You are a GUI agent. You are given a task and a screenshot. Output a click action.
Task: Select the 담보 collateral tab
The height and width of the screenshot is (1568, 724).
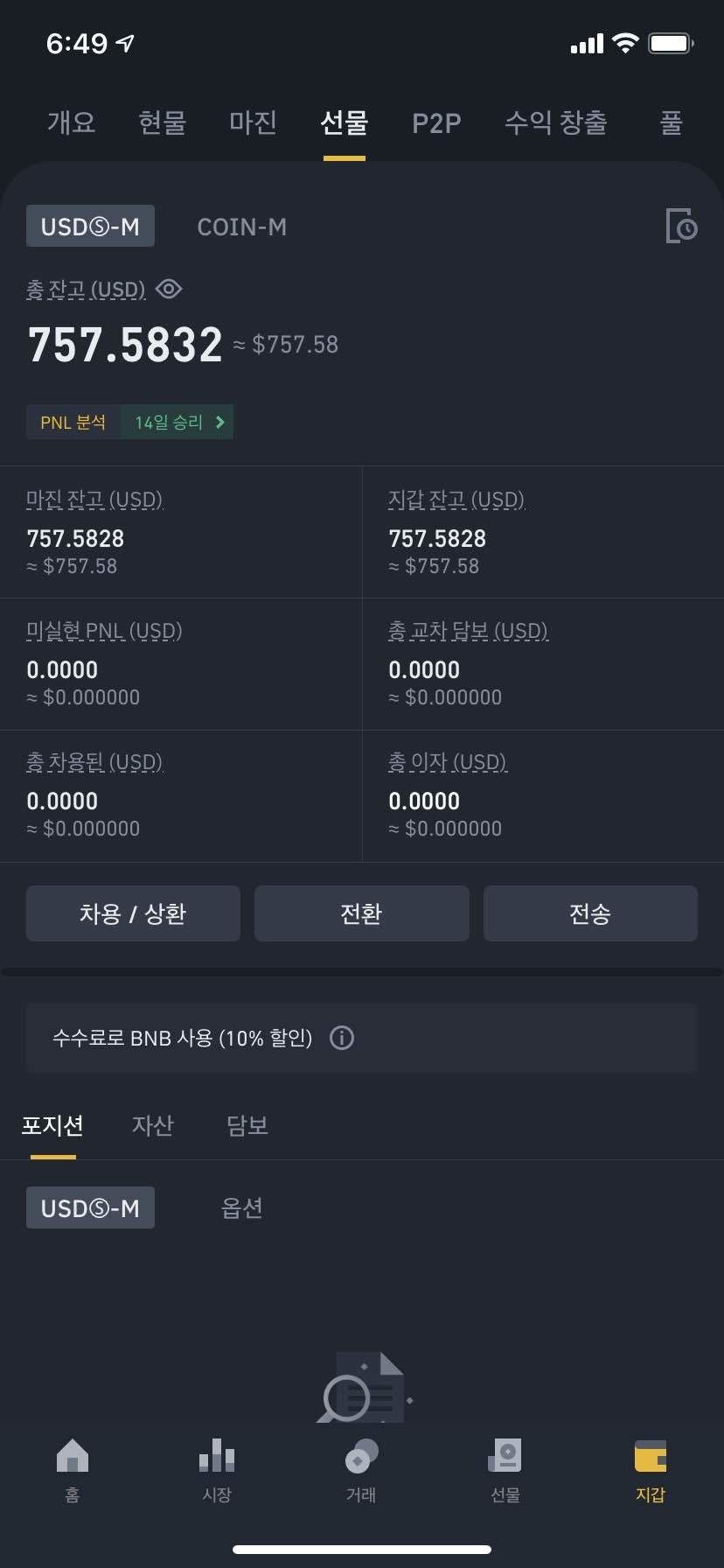click(246, 1126)
